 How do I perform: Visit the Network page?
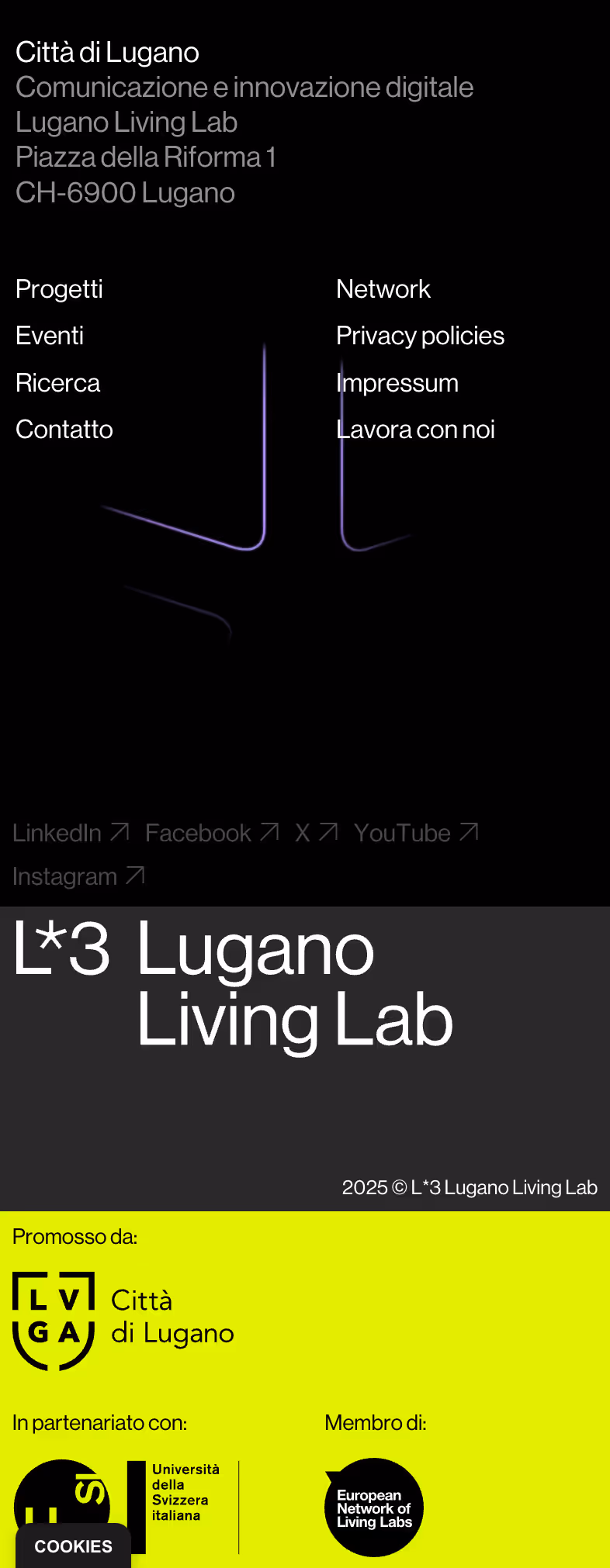[383, 289]
